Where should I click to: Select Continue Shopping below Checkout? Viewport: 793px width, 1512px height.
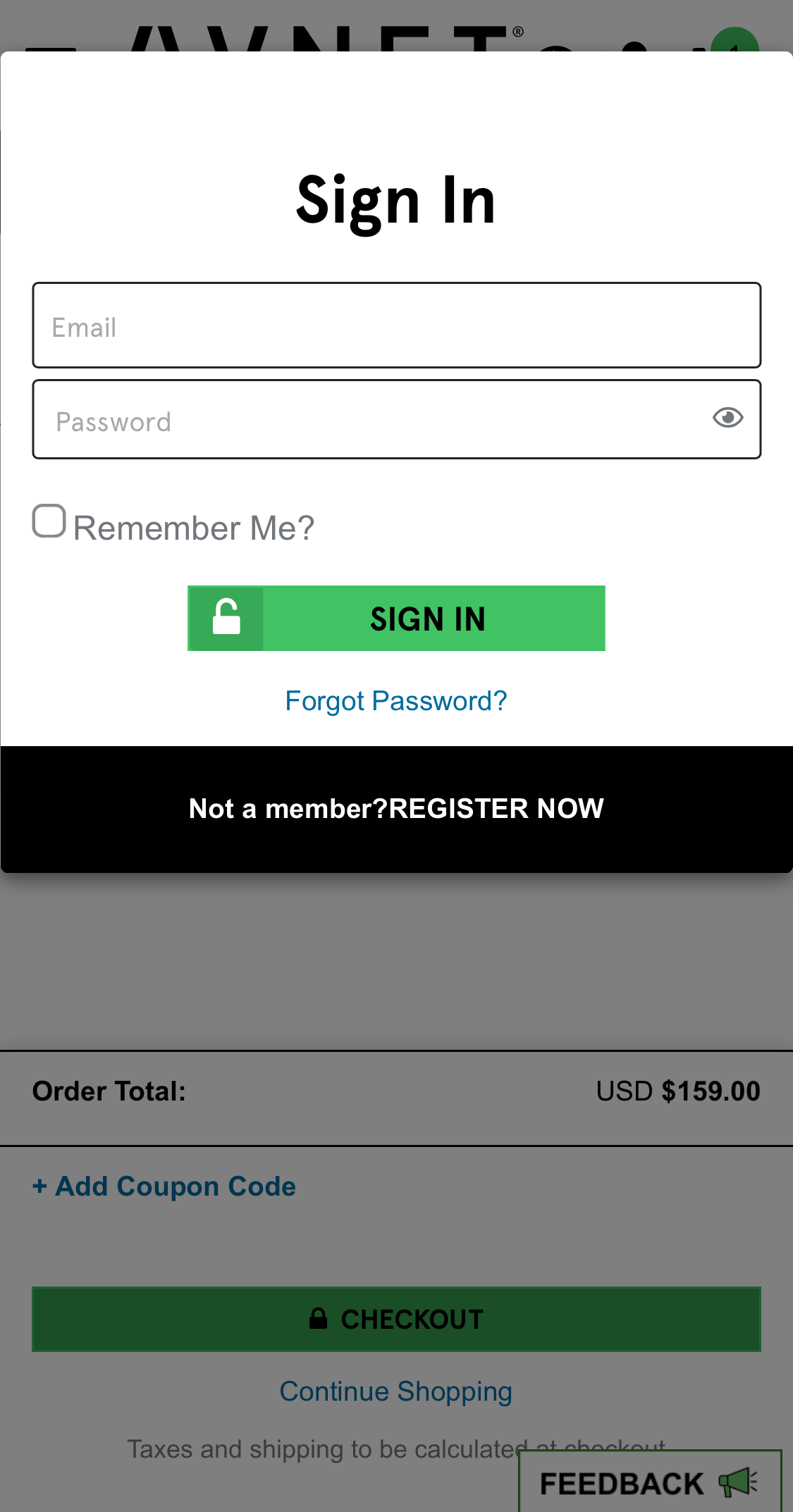(x=395, y=1391)
